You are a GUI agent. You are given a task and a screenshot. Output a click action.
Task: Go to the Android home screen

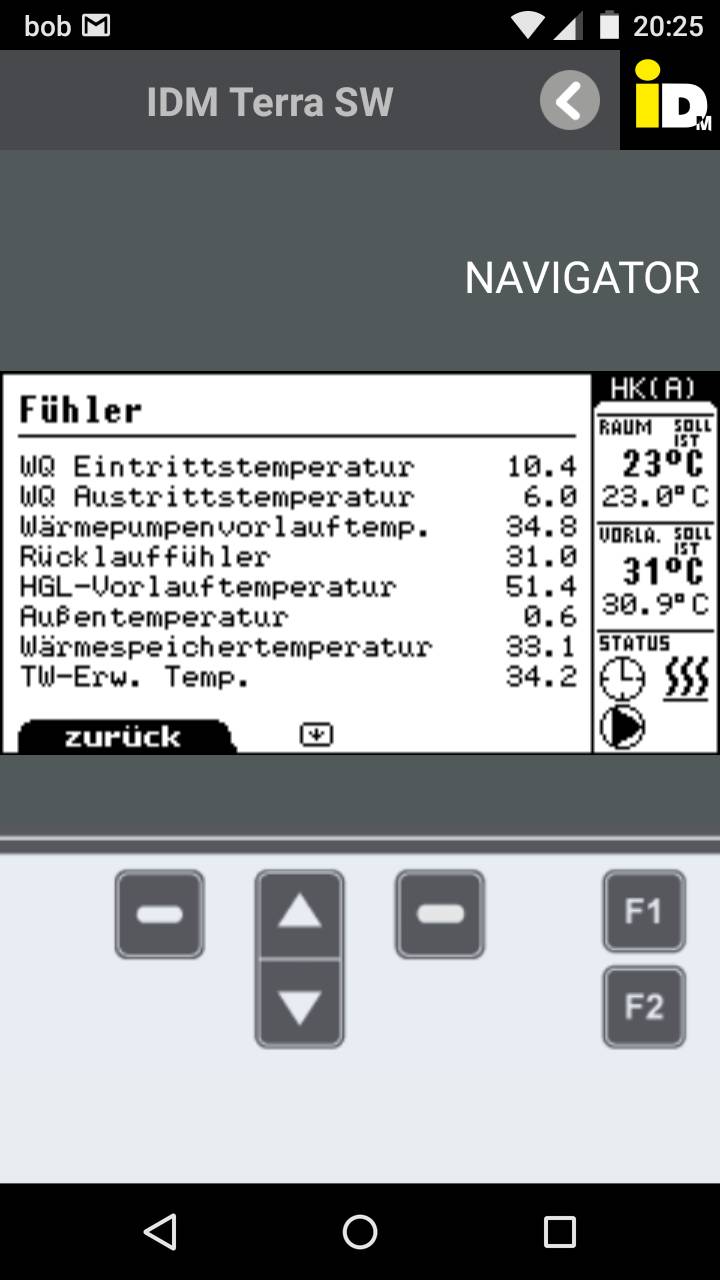360,1232
